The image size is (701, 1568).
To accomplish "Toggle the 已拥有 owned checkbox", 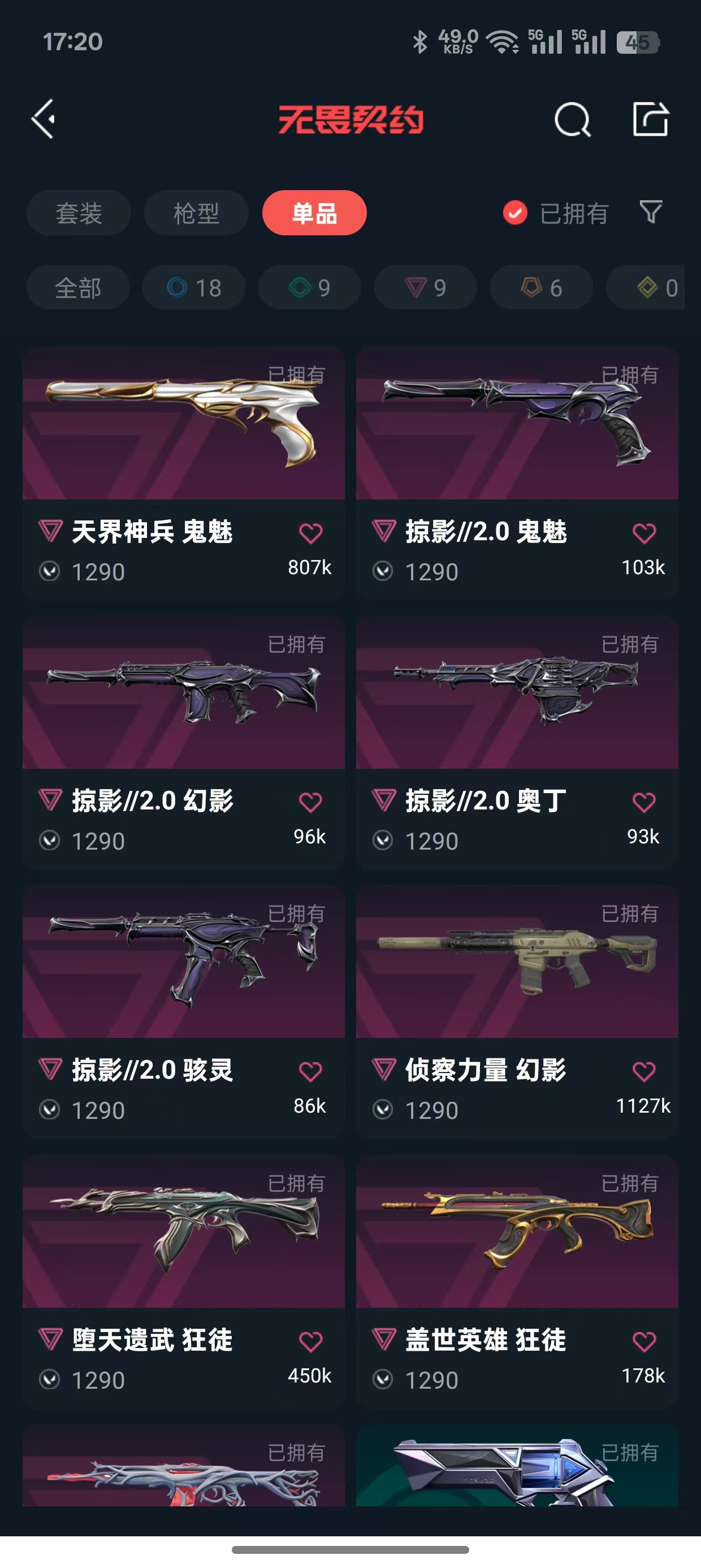I will tap(515, 213).
